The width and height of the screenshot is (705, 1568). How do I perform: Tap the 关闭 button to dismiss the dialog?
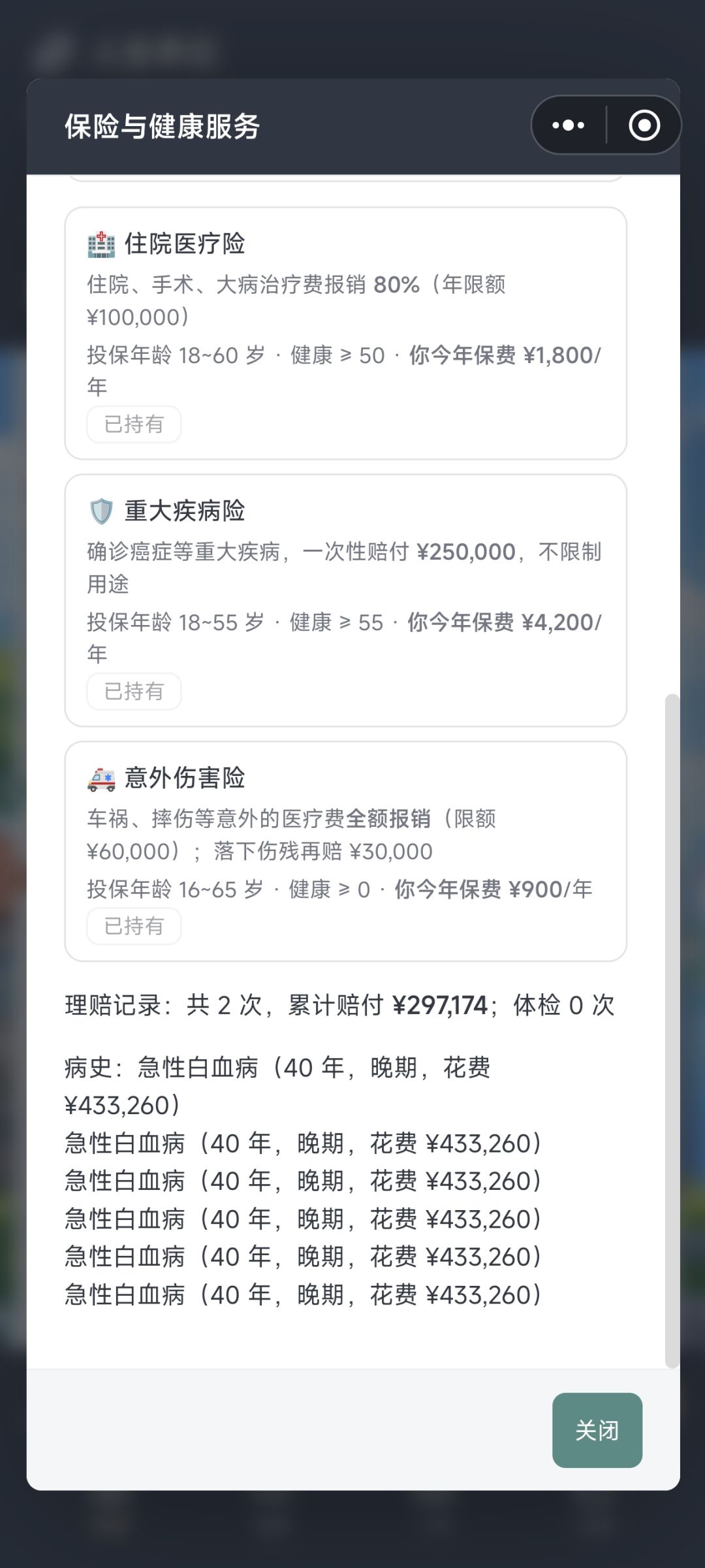597,1430
